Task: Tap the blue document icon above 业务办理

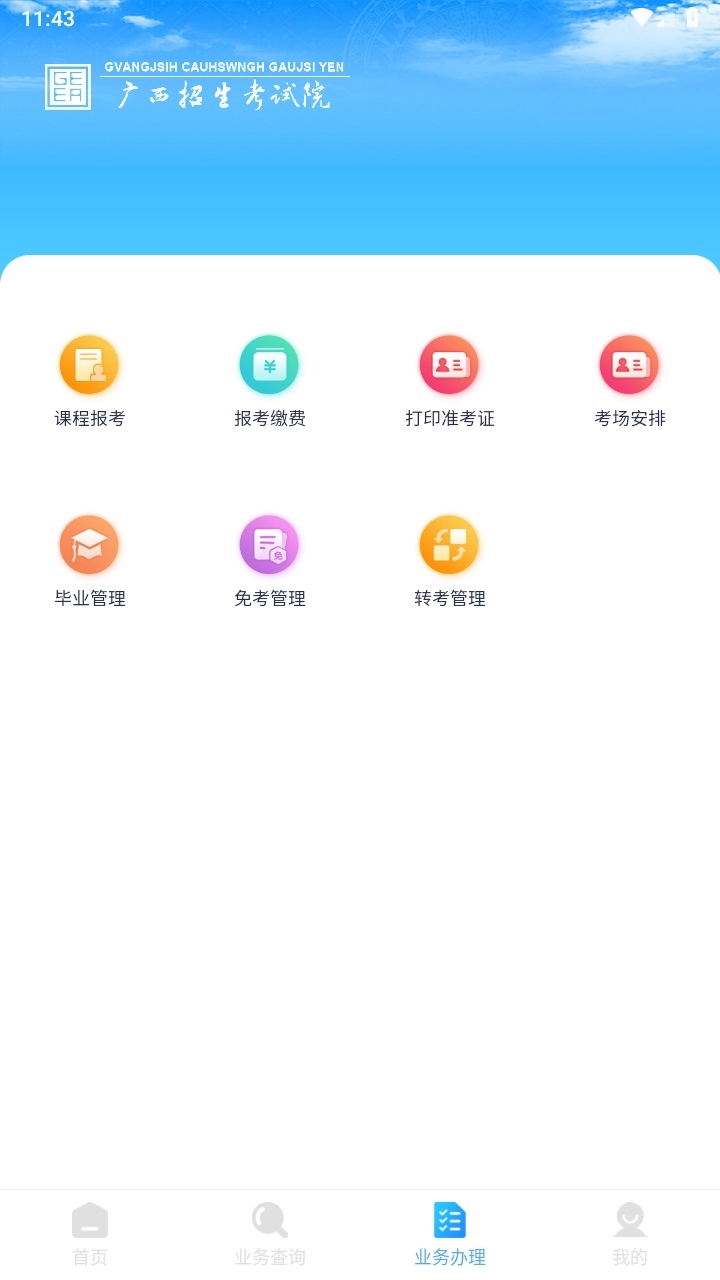Action: pyautogui.click(x=449, y=1220)
